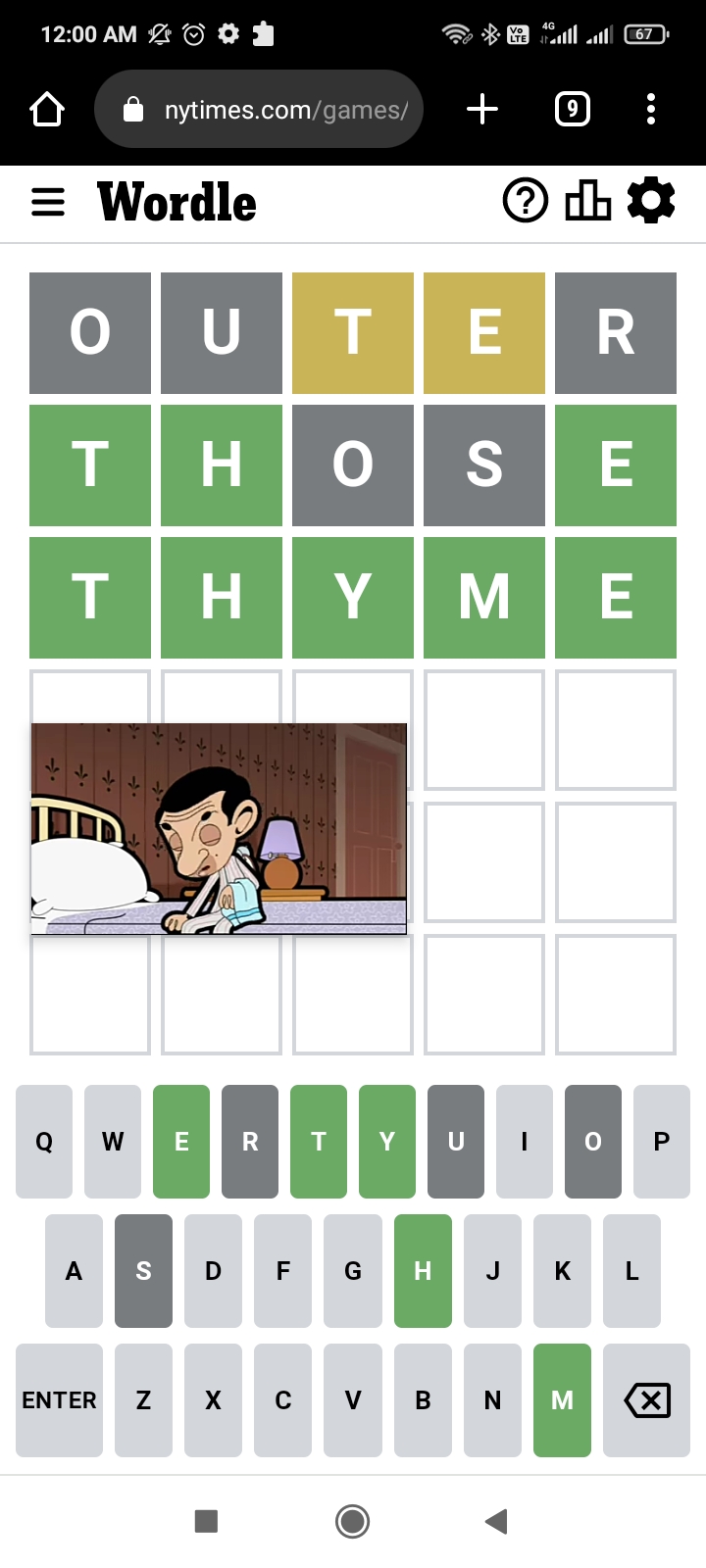Screen dimensions: 706x1568
Task: Open the Wordle hamburger menu
Action: point(48,203)
